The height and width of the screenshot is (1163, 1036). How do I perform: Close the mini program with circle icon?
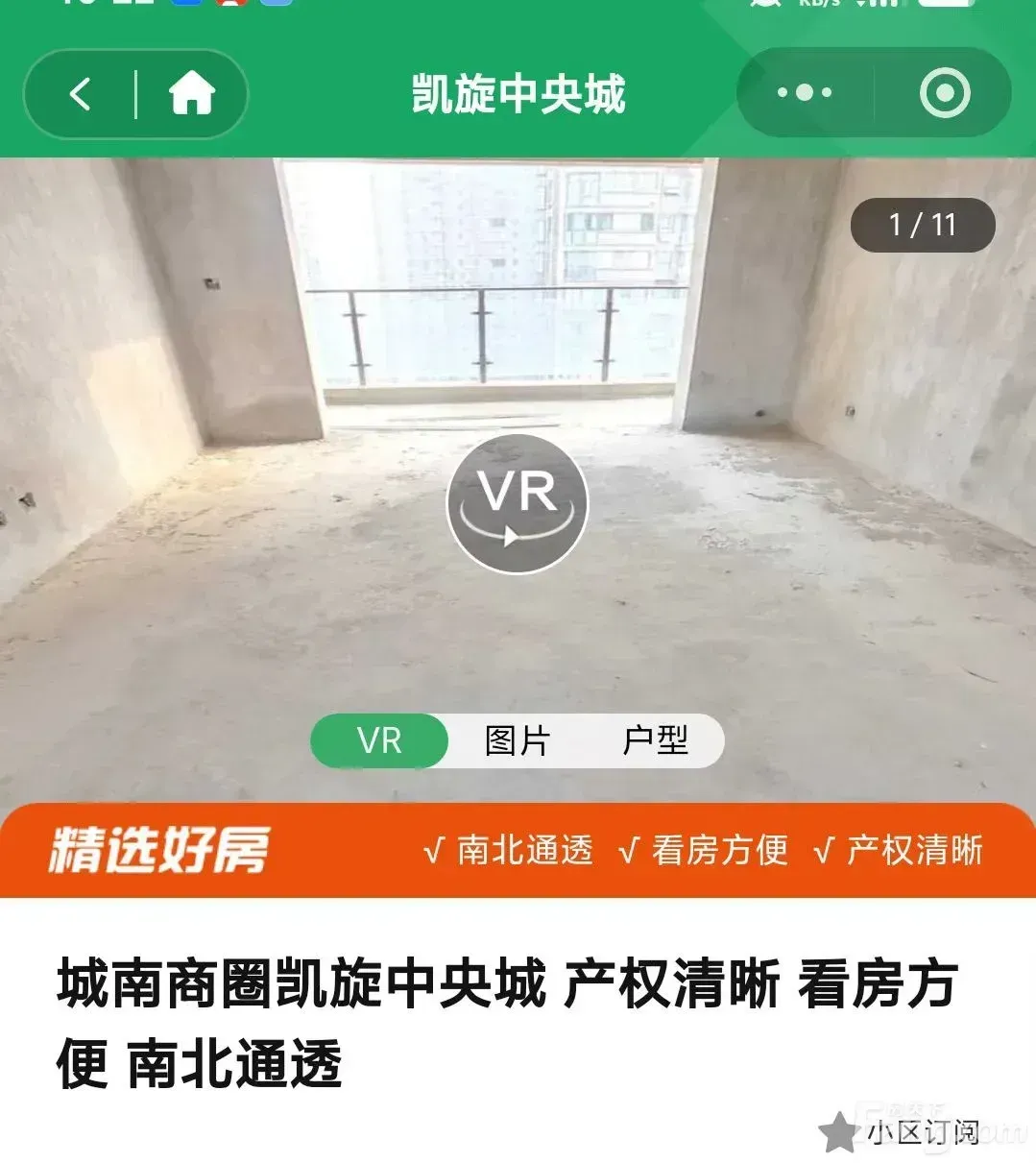point(944,93)
